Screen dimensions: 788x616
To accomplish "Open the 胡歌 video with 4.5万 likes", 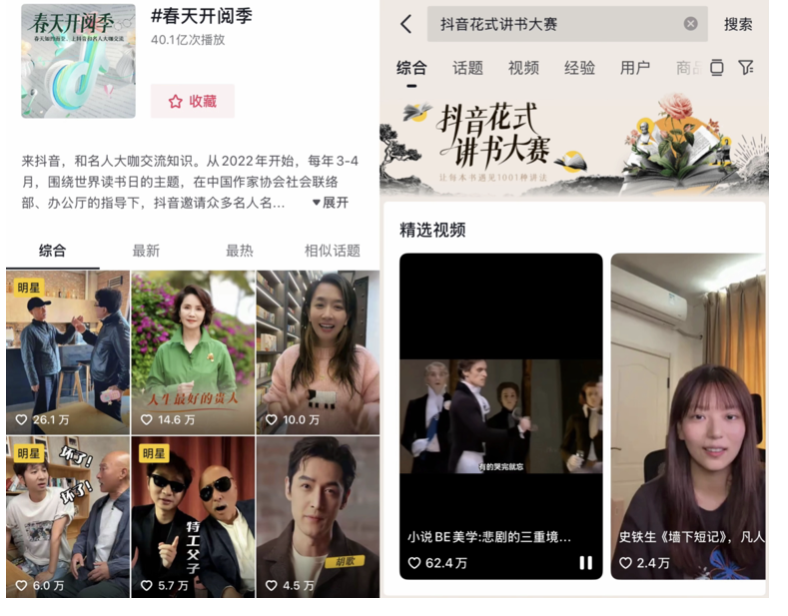I will pos(318,515).
